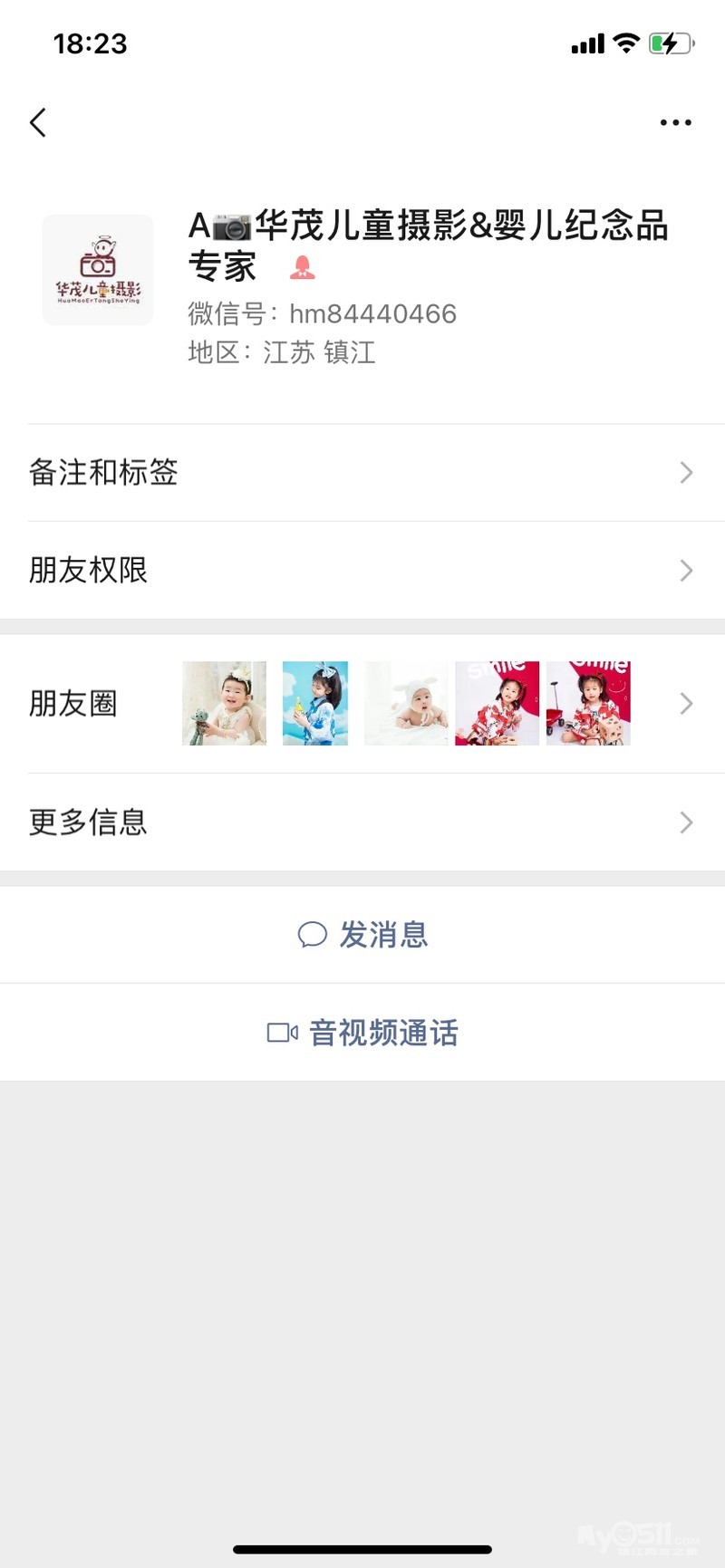Open the three-dot more options menu
725x1568 pixels.
pyautogui.click(x=675, y=122)
